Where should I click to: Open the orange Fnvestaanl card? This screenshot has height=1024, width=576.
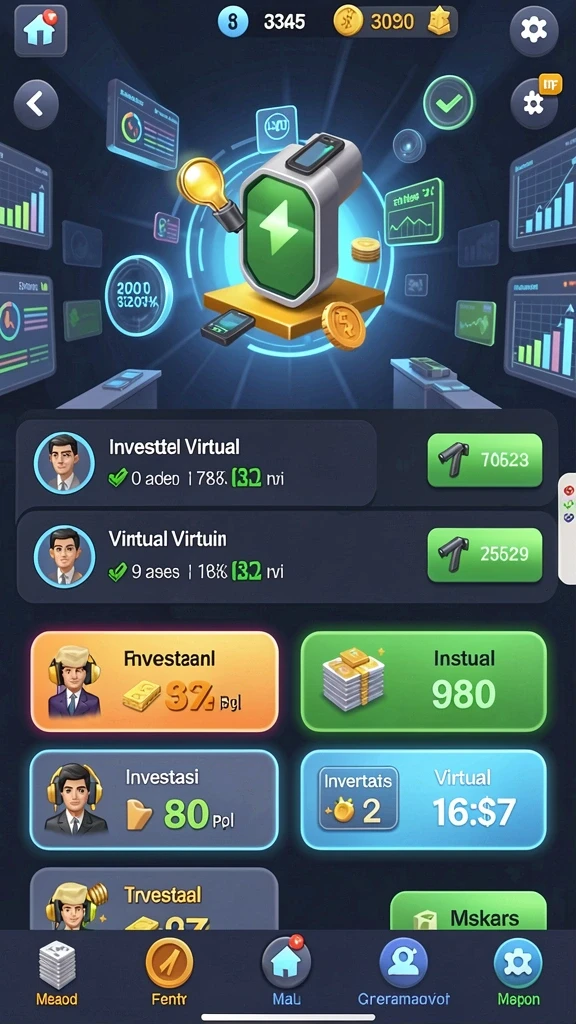155,681
